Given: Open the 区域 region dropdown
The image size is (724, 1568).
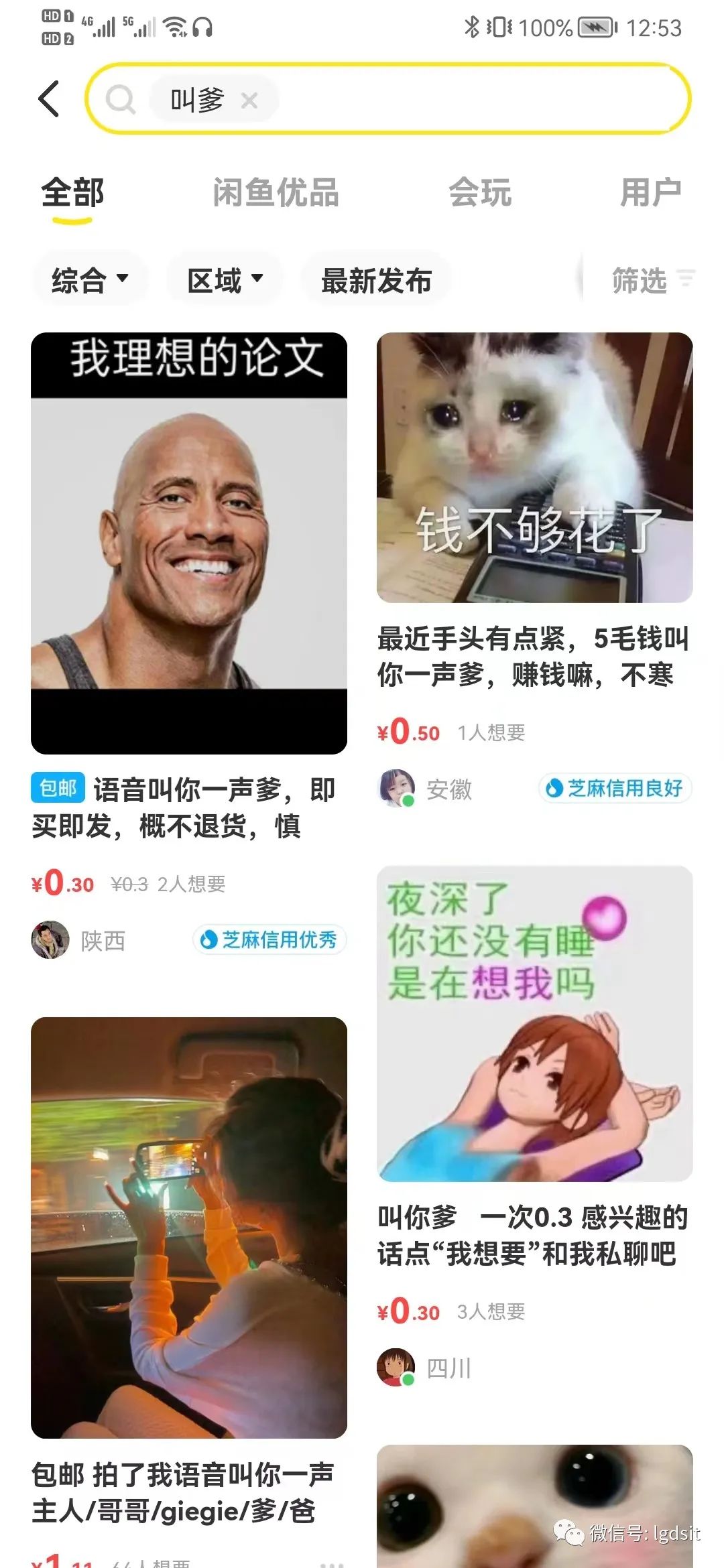Looking at the screenshot, I should 223,280.
